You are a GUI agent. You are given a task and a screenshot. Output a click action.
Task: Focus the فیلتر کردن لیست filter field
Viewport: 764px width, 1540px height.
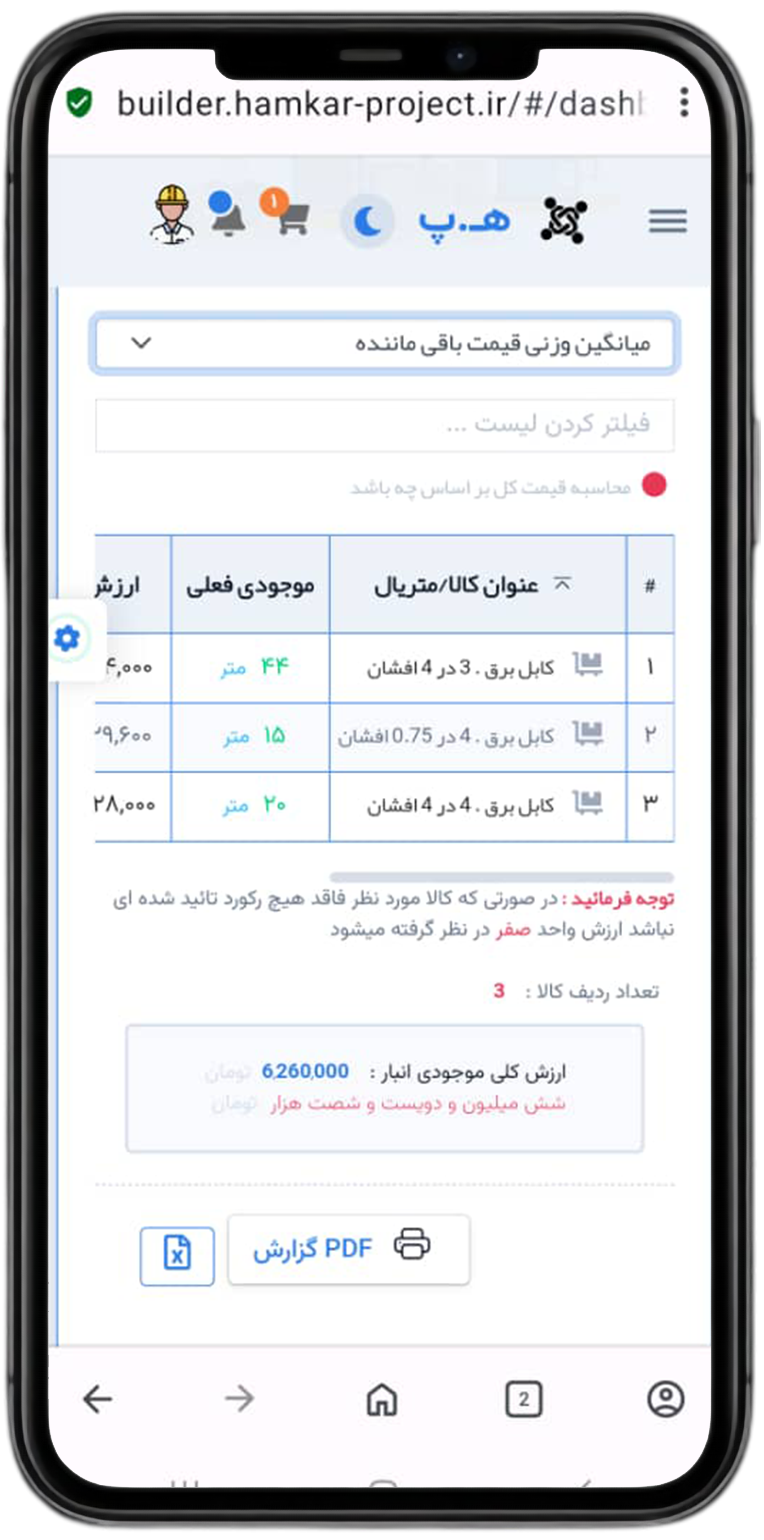coord(384,425)
